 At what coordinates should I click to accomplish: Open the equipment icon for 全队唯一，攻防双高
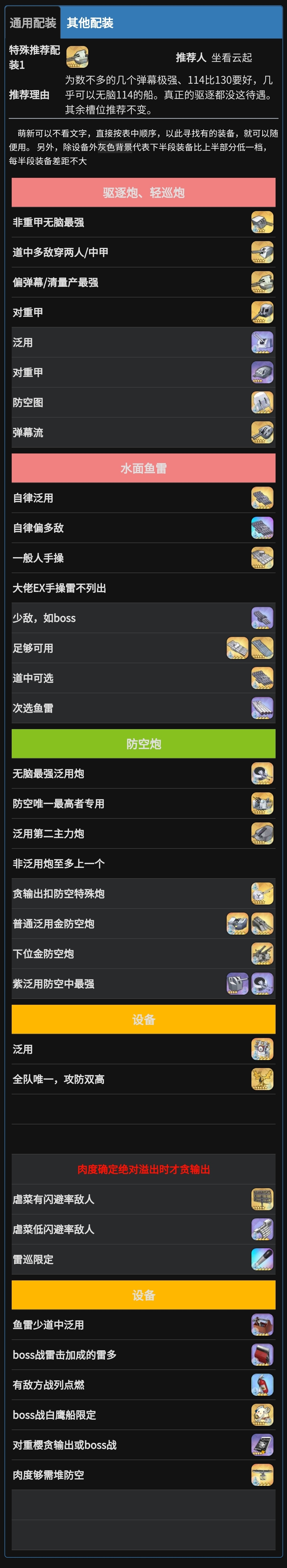pyautogui.click(x=262, y=1079)
